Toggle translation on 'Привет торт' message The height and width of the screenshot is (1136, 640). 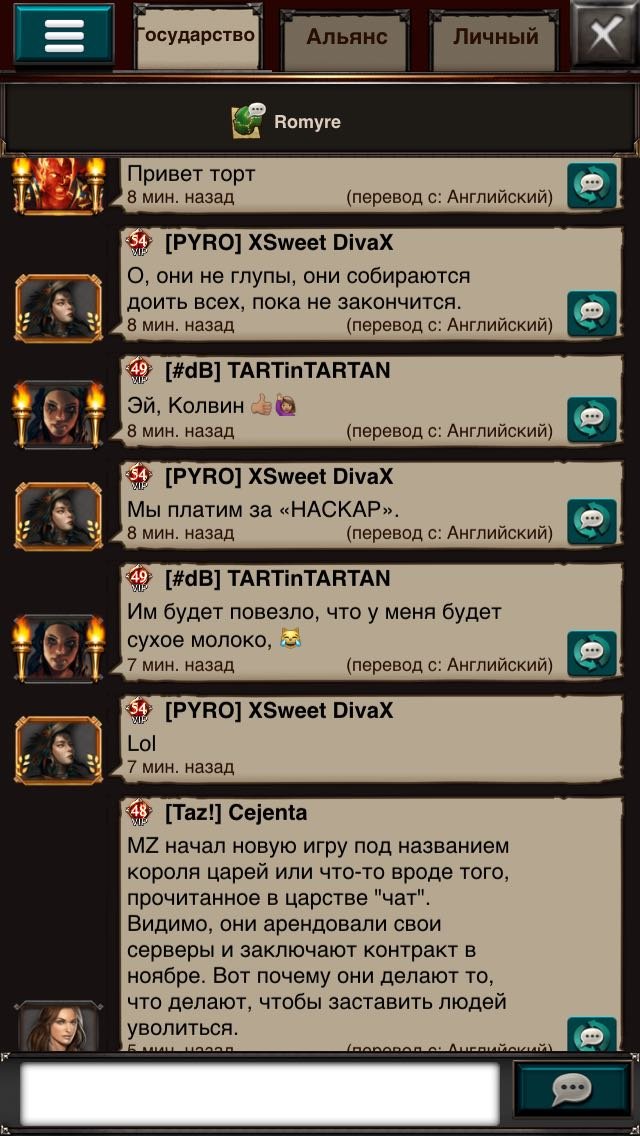pos(591,185)
